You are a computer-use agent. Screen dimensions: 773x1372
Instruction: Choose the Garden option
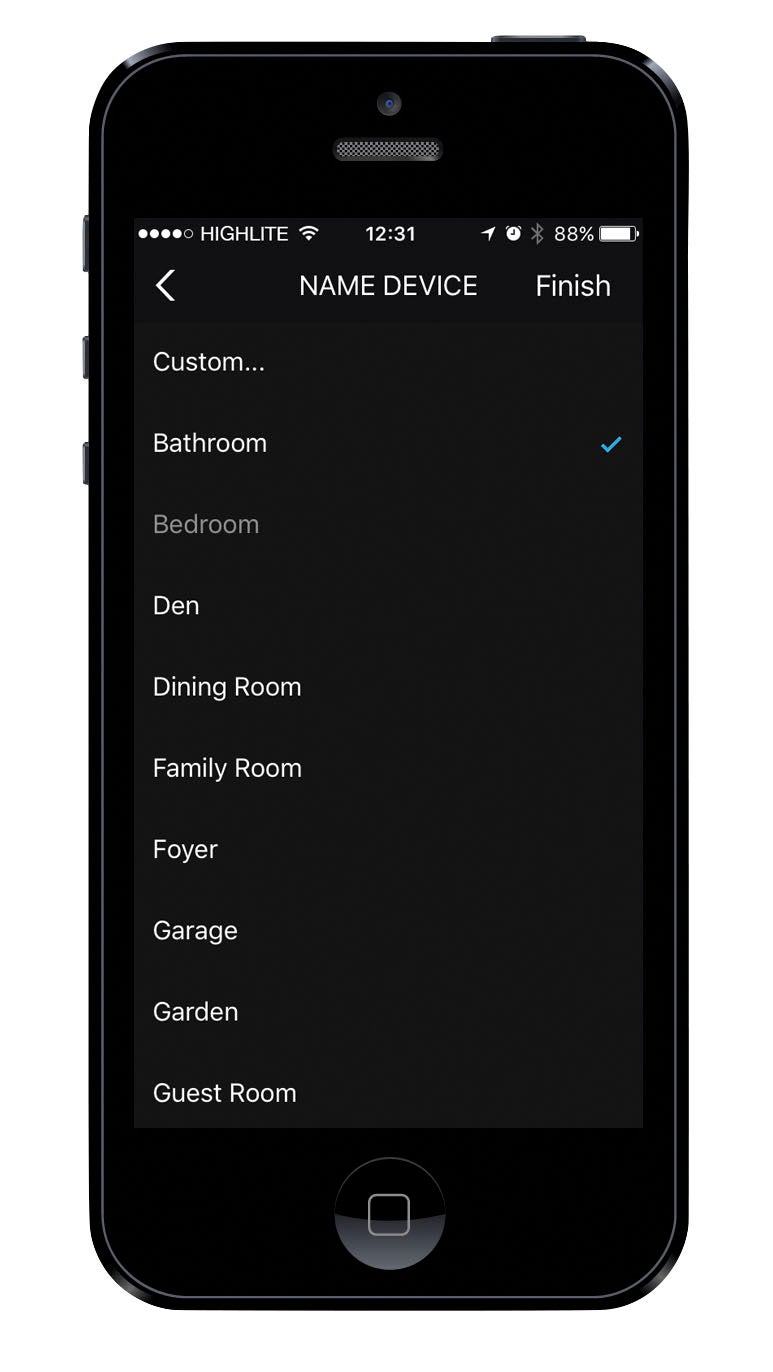(x=196, y=1011)
